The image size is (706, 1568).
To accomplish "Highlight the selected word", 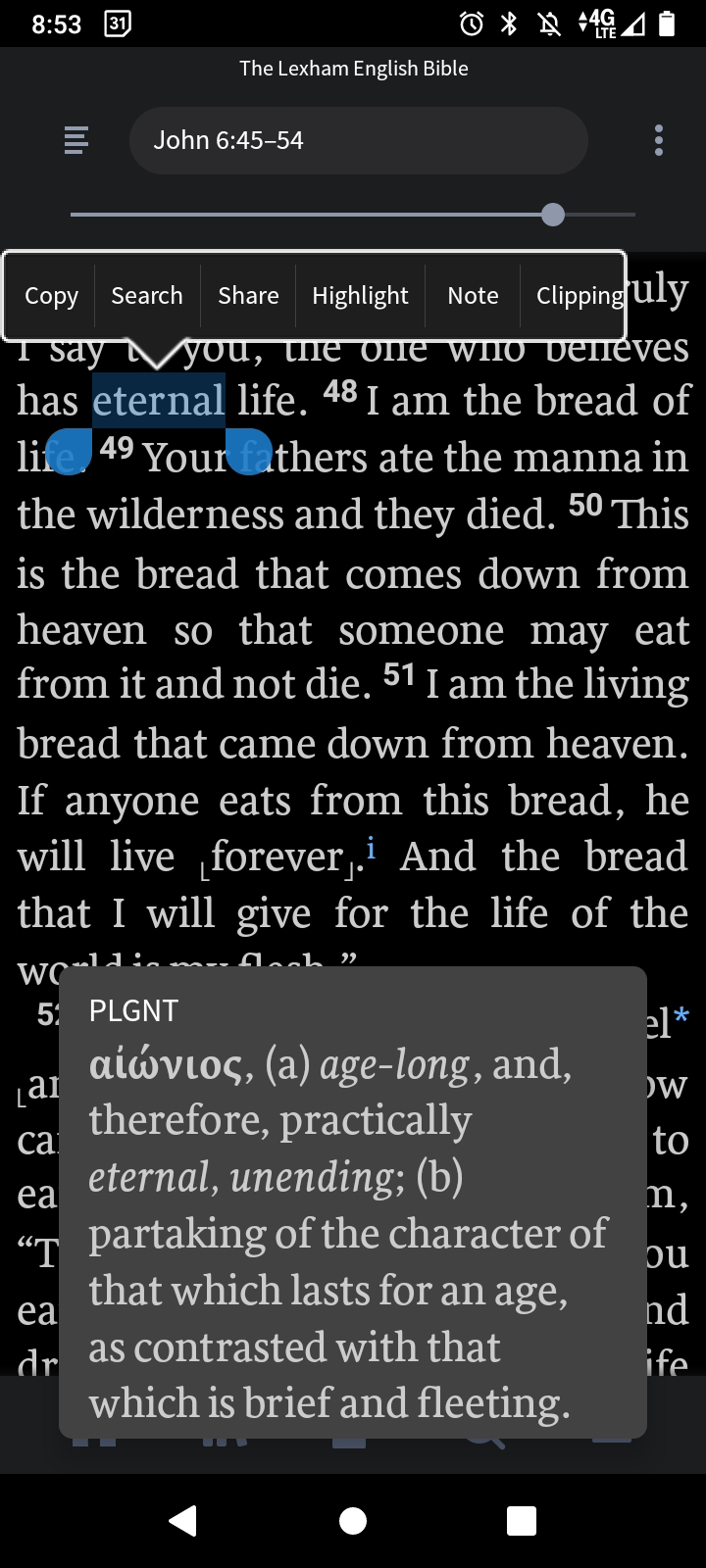I will [x=360, y=296].
